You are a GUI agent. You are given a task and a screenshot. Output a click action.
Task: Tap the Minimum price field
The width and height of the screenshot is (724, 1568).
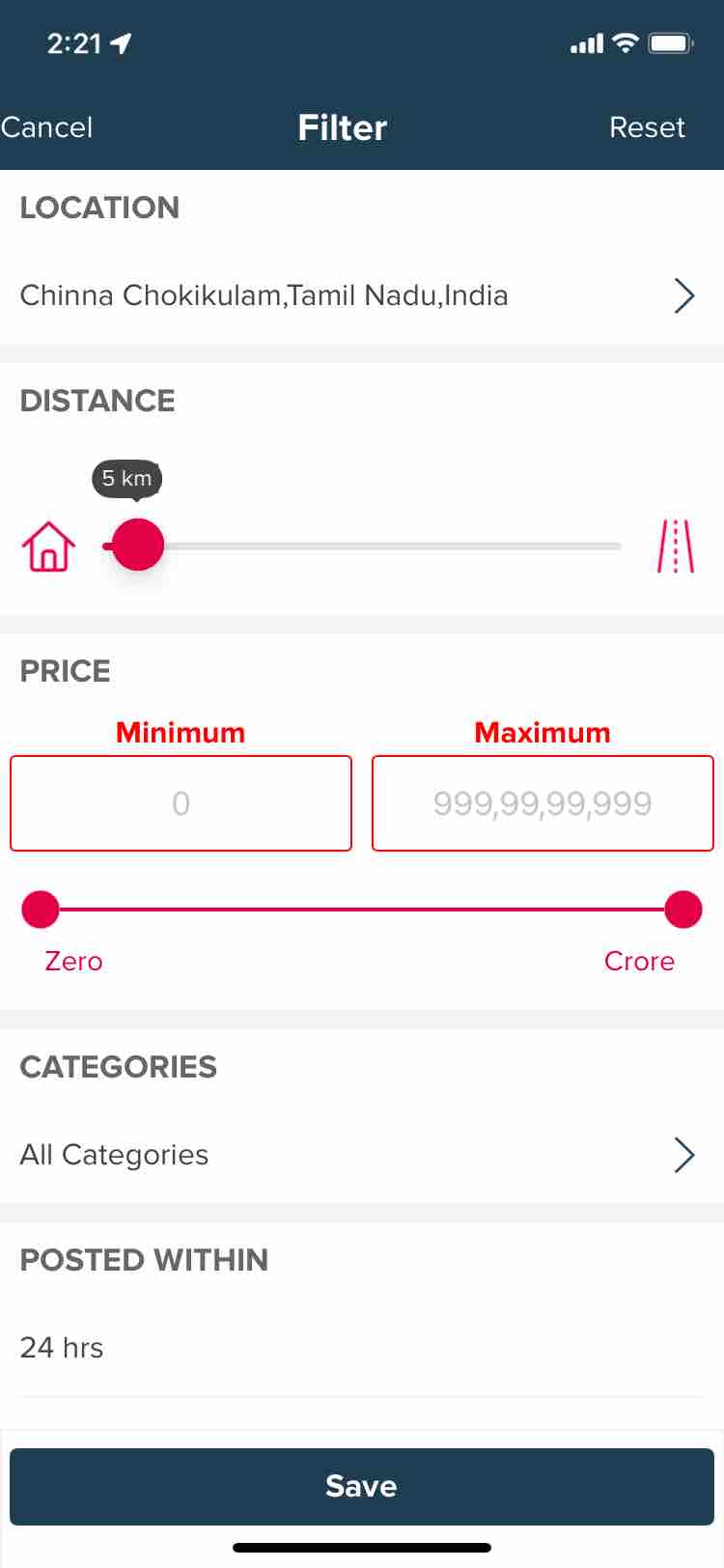181,803
